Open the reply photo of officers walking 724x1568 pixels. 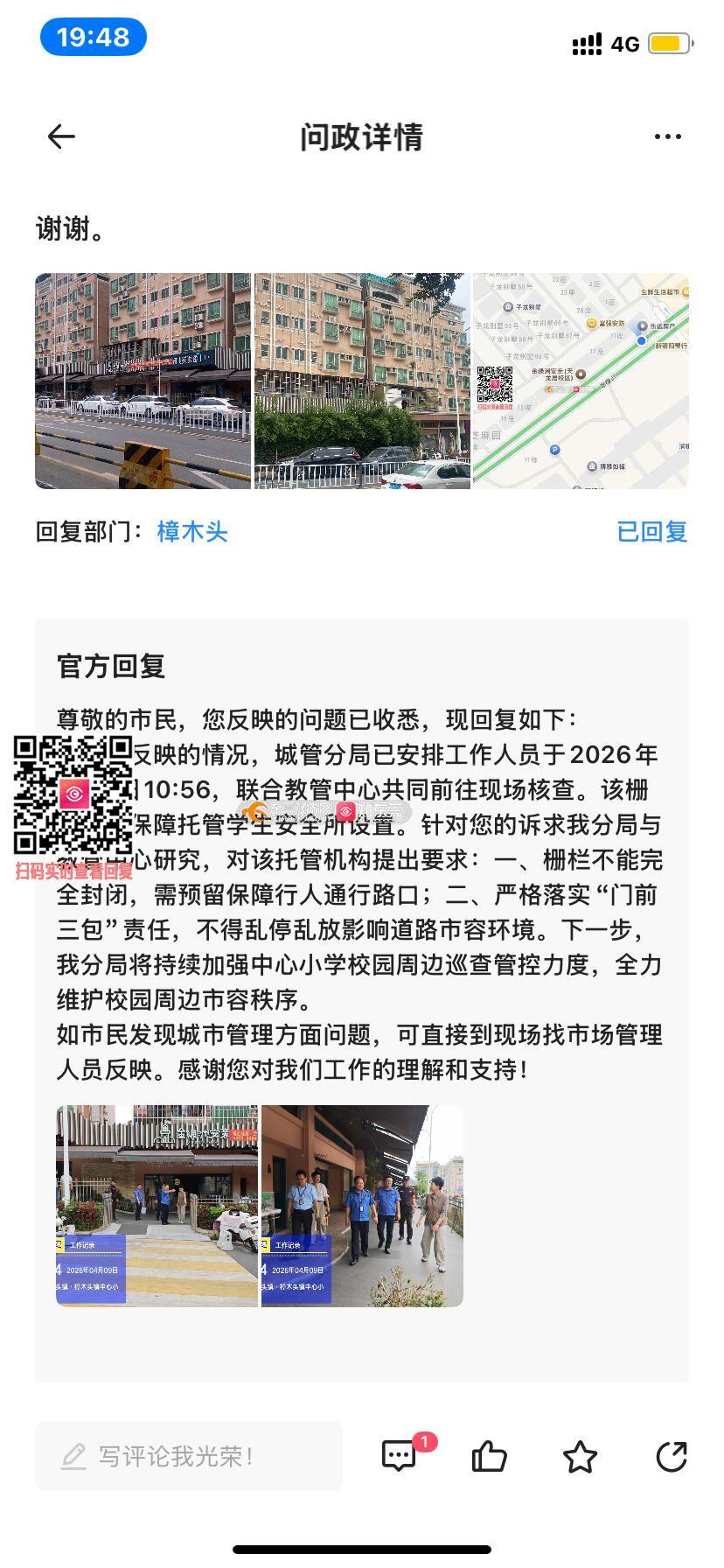coord(362,1206)
